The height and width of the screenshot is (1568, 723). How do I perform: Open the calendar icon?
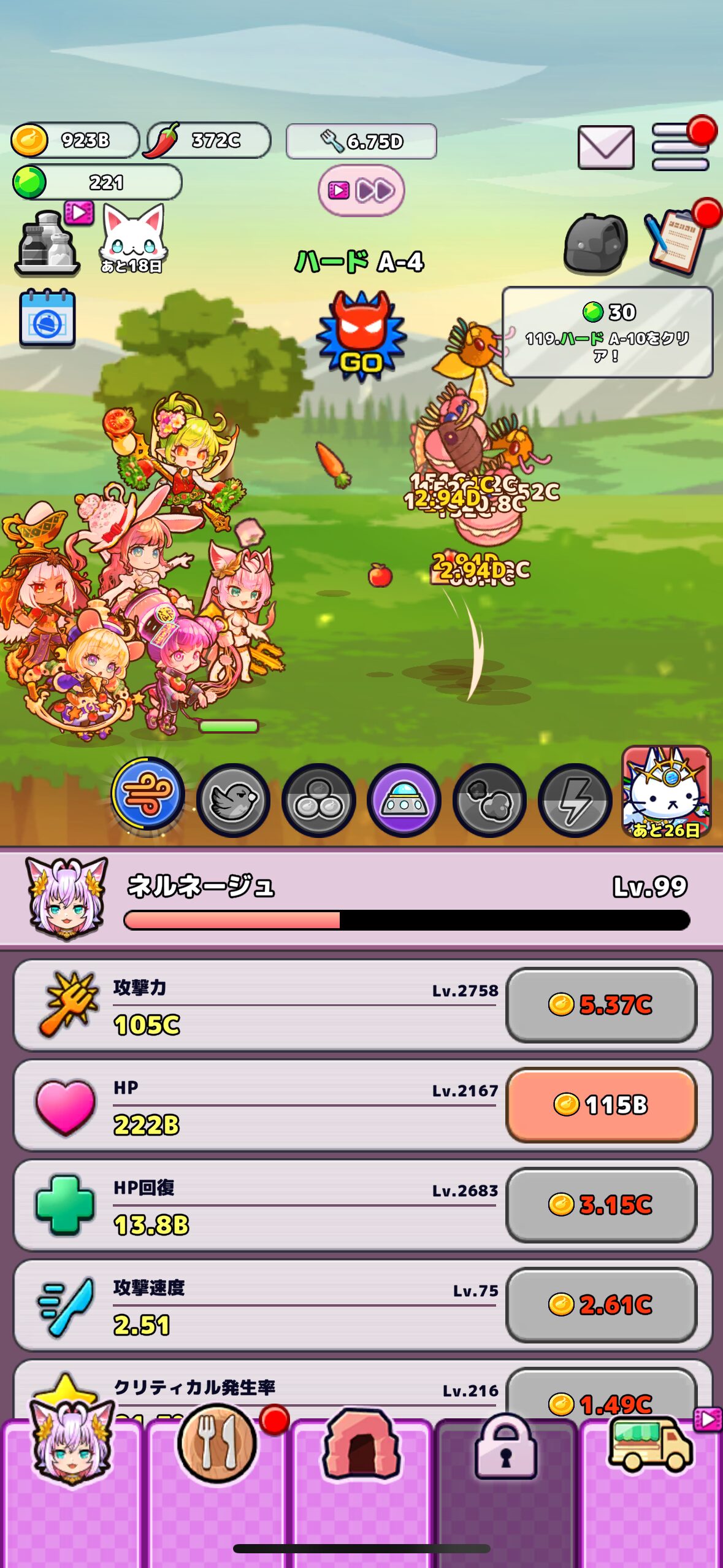pyautogui.click(x=47, y=318)
